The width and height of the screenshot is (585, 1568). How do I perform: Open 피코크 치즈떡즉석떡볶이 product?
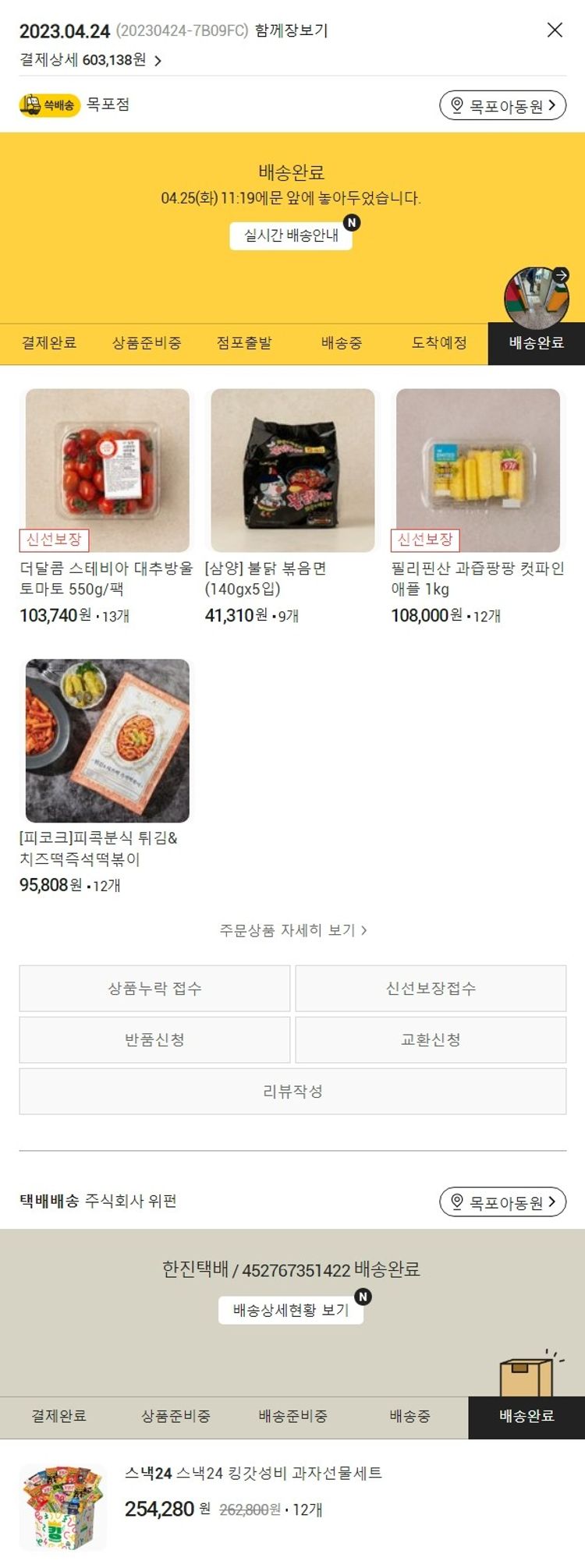coord(108,741)
